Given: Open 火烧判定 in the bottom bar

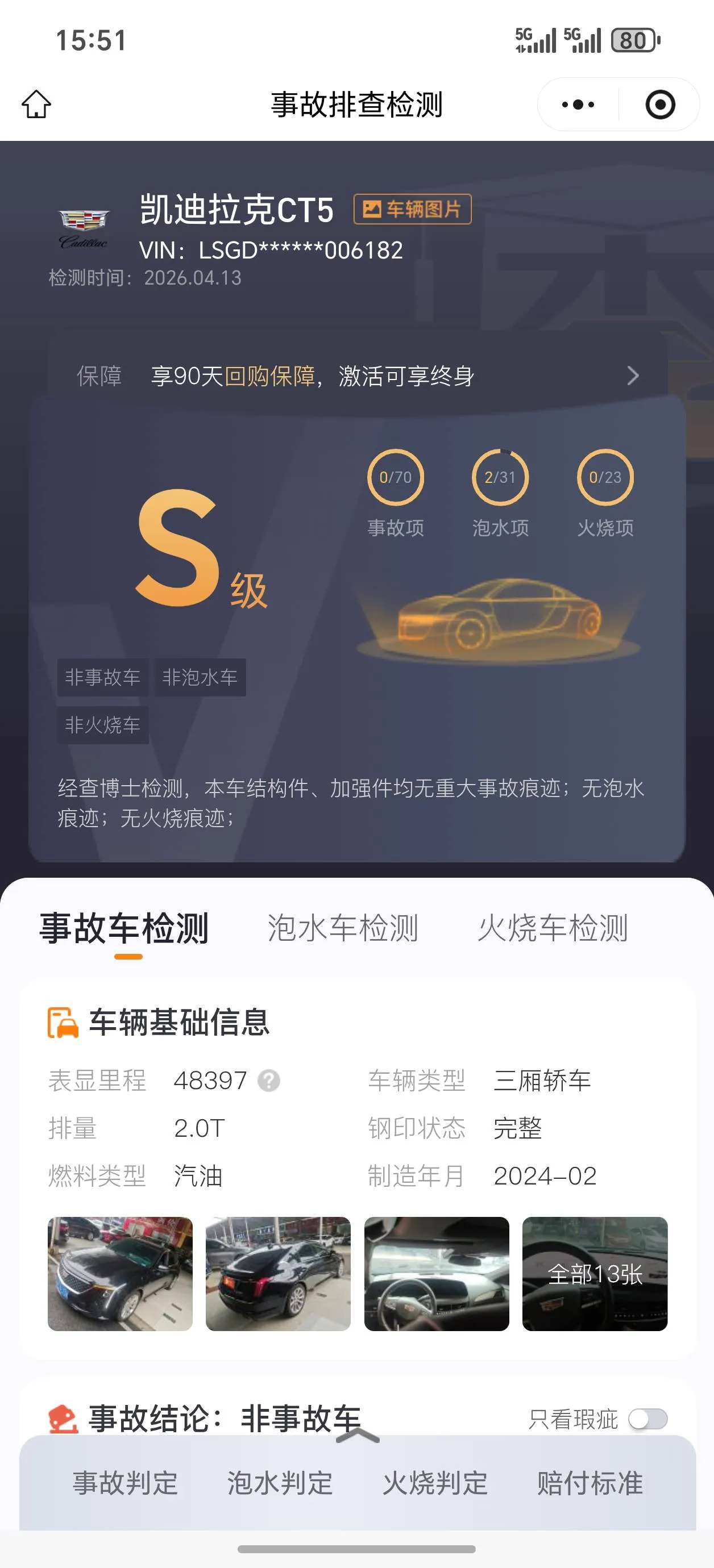Looking at the screenshot, I should click(x=435, y=1483).
